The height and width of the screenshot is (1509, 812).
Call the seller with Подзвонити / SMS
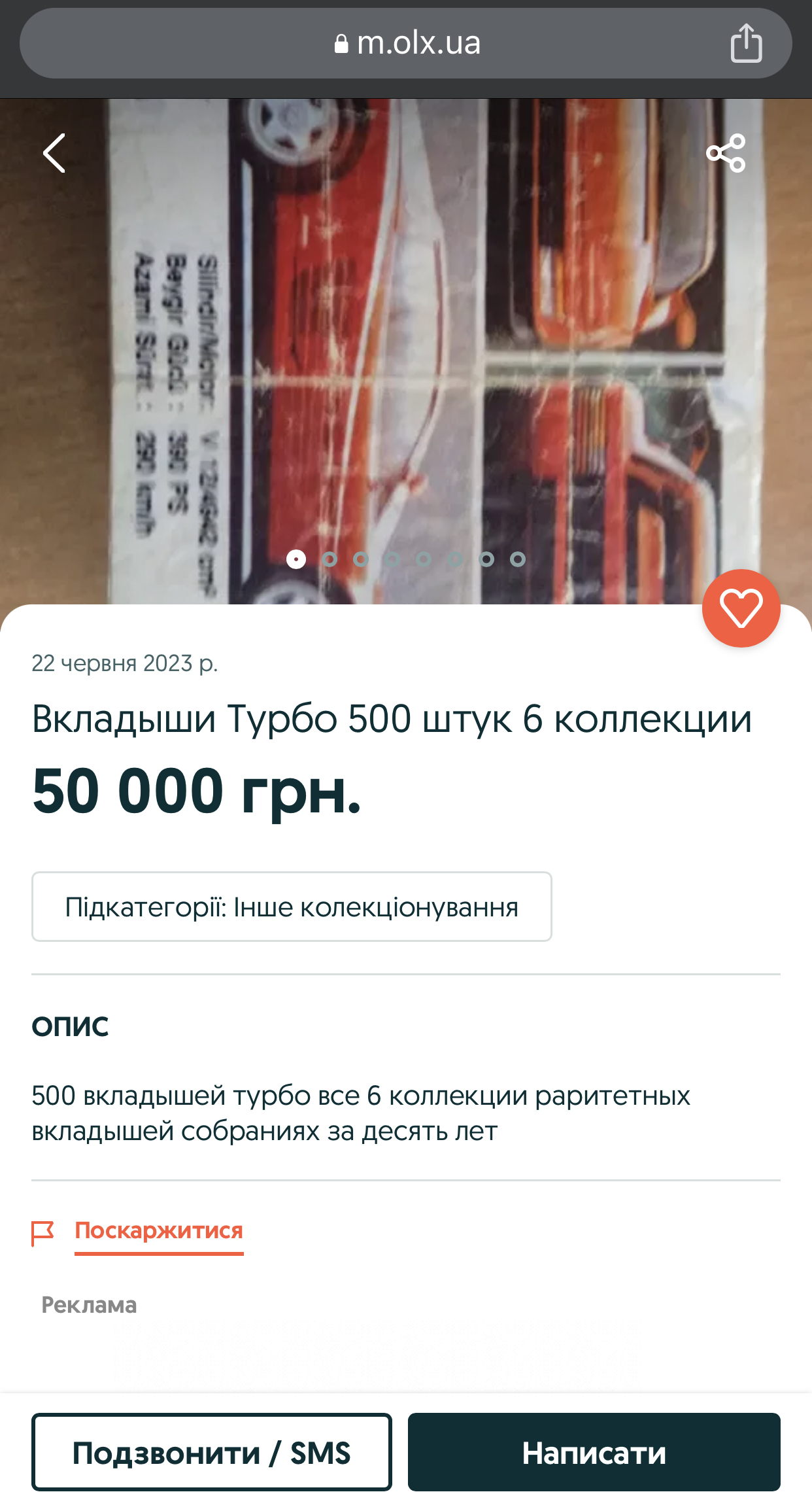coord(211,1453)
